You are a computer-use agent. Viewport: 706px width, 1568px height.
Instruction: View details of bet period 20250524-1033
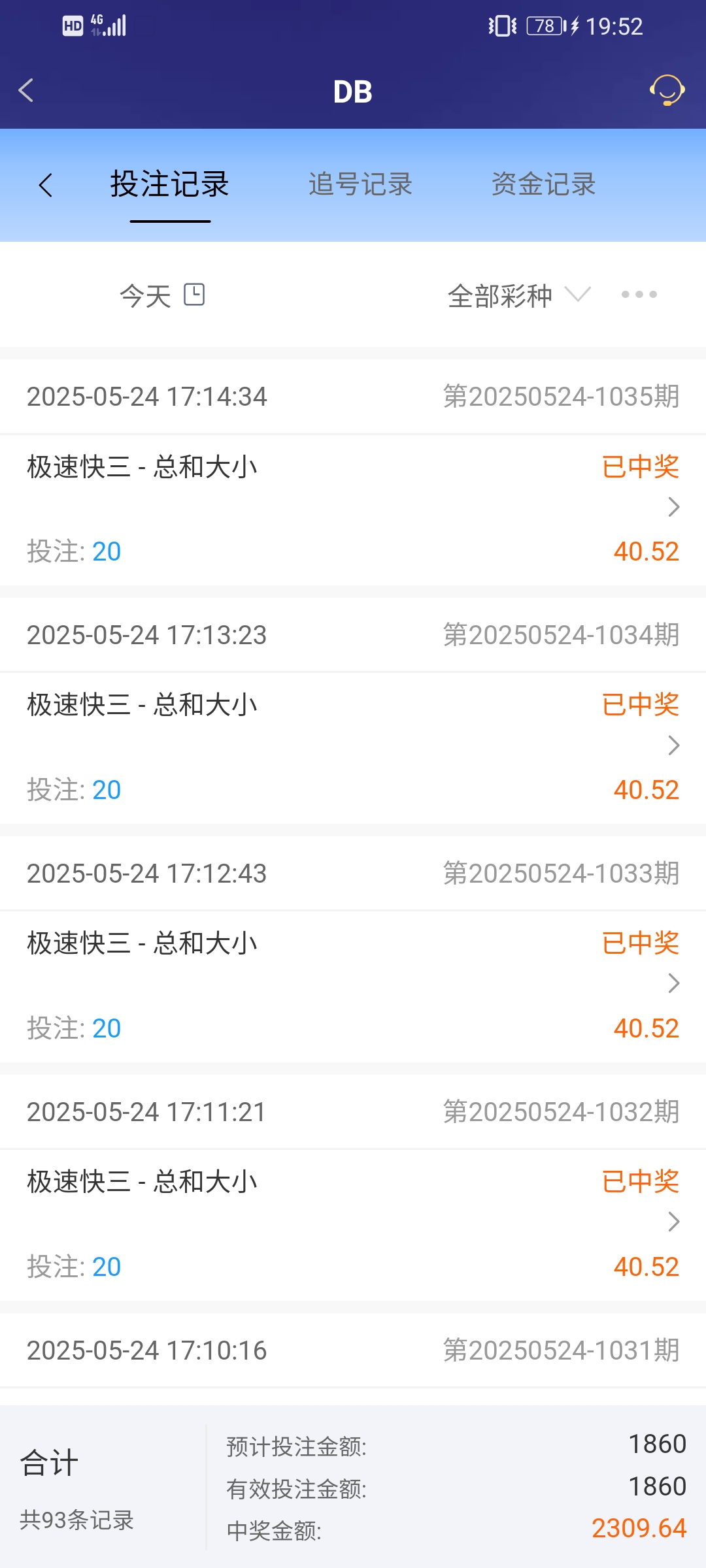[673, 983]
